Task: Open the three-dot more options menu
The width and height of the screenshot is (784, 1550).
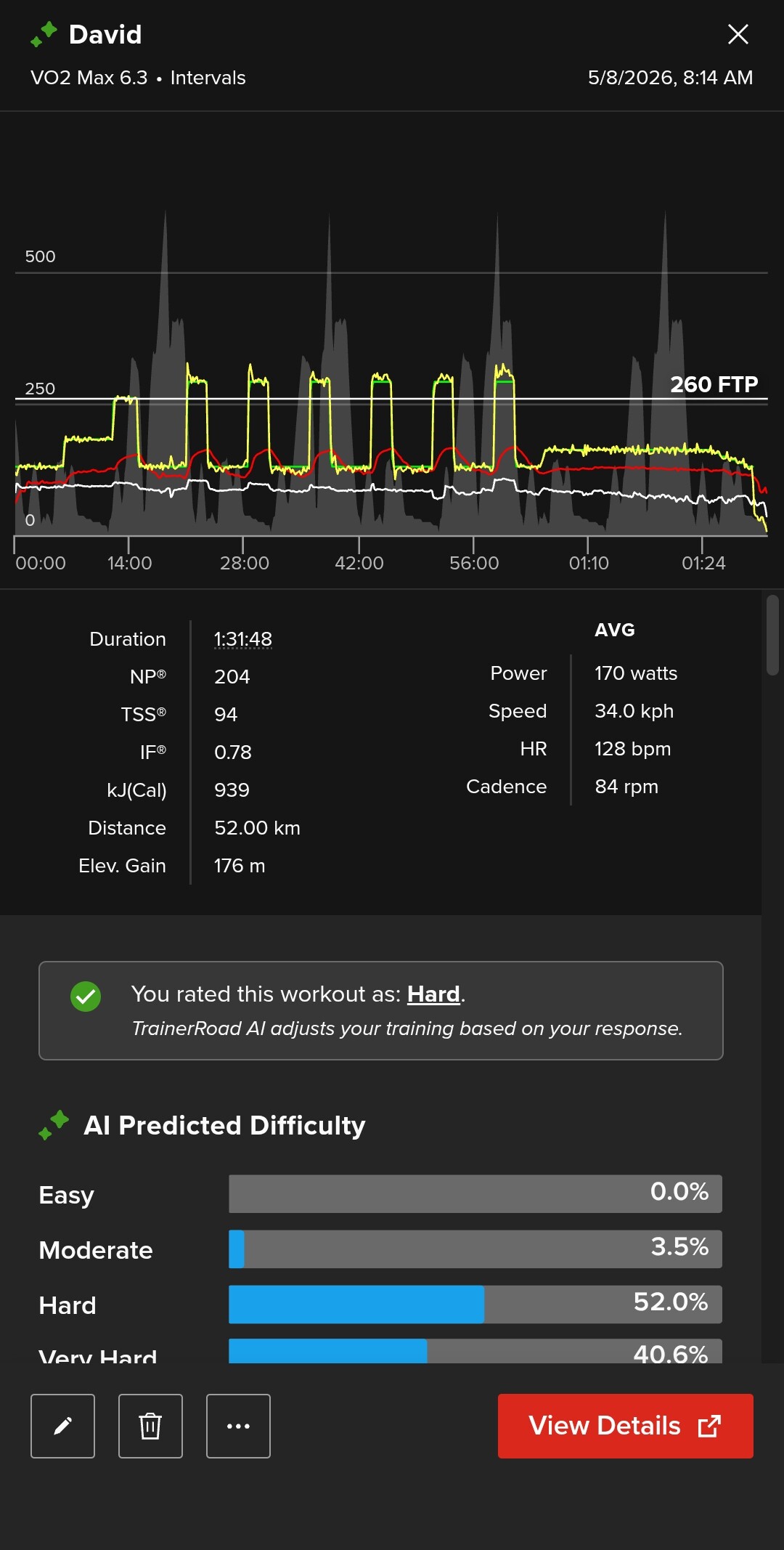Action: pos(238,1426)
